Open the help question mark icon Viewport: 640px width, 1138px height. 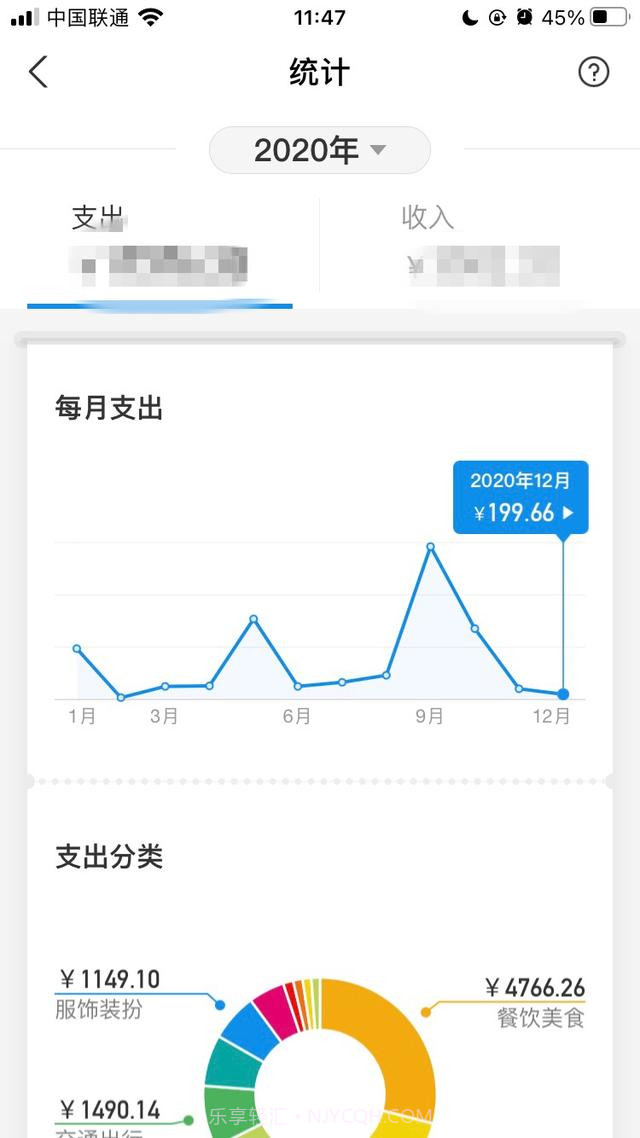pos(593,72)
